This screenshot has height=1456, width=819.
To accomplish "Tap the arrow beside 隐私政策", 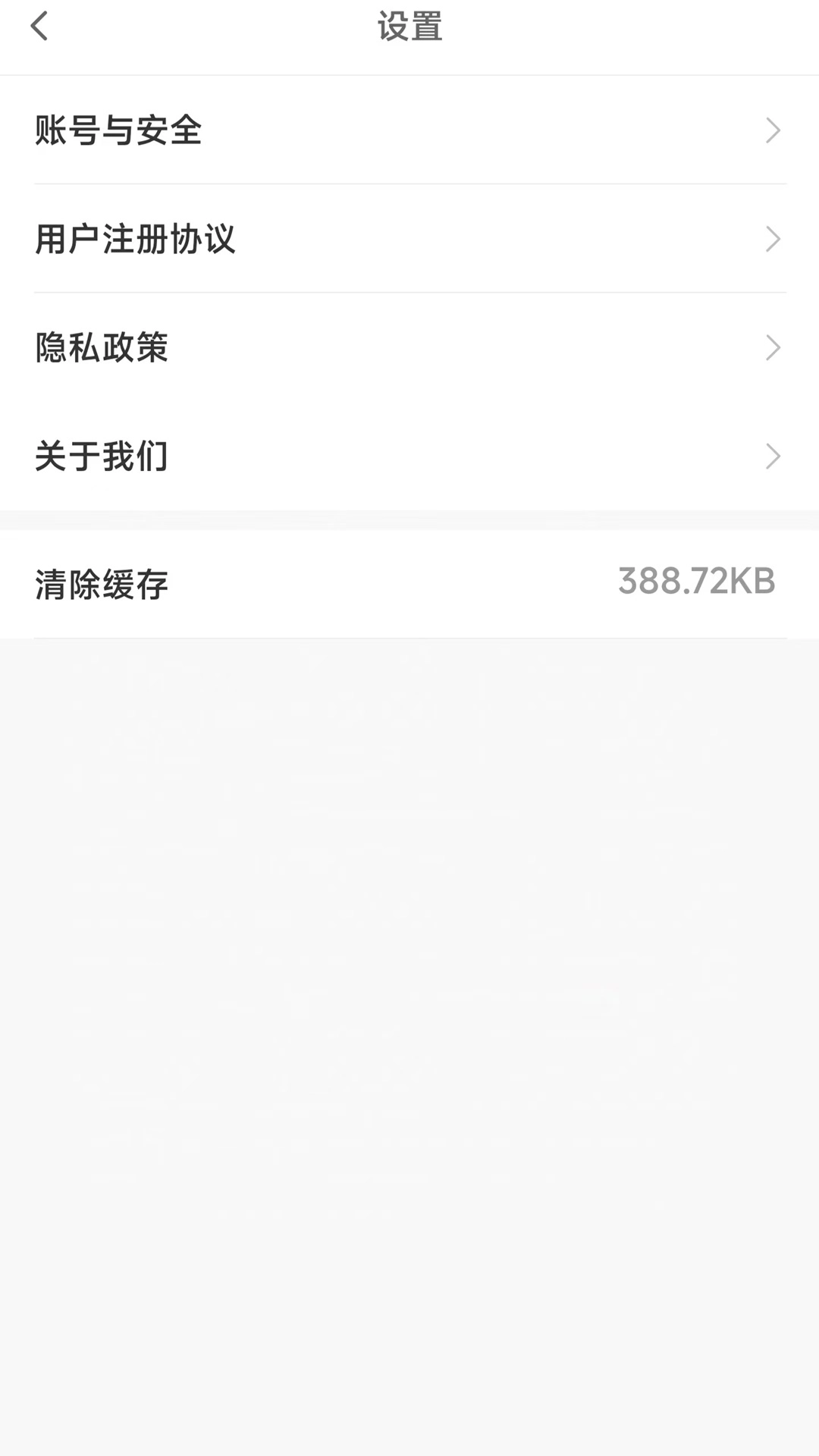I will (x=773, y=347).
